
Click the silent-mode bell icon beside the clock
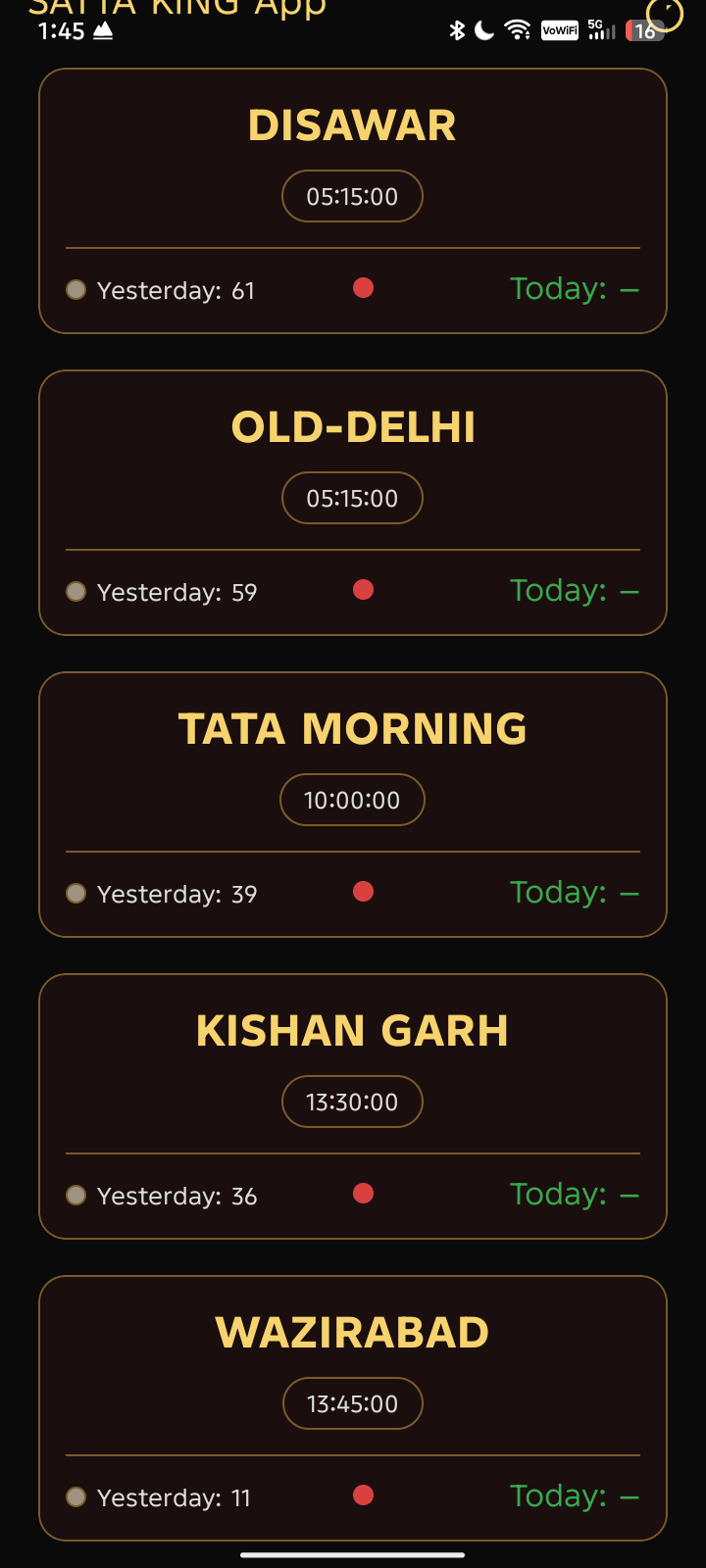[x=102, y=30]
